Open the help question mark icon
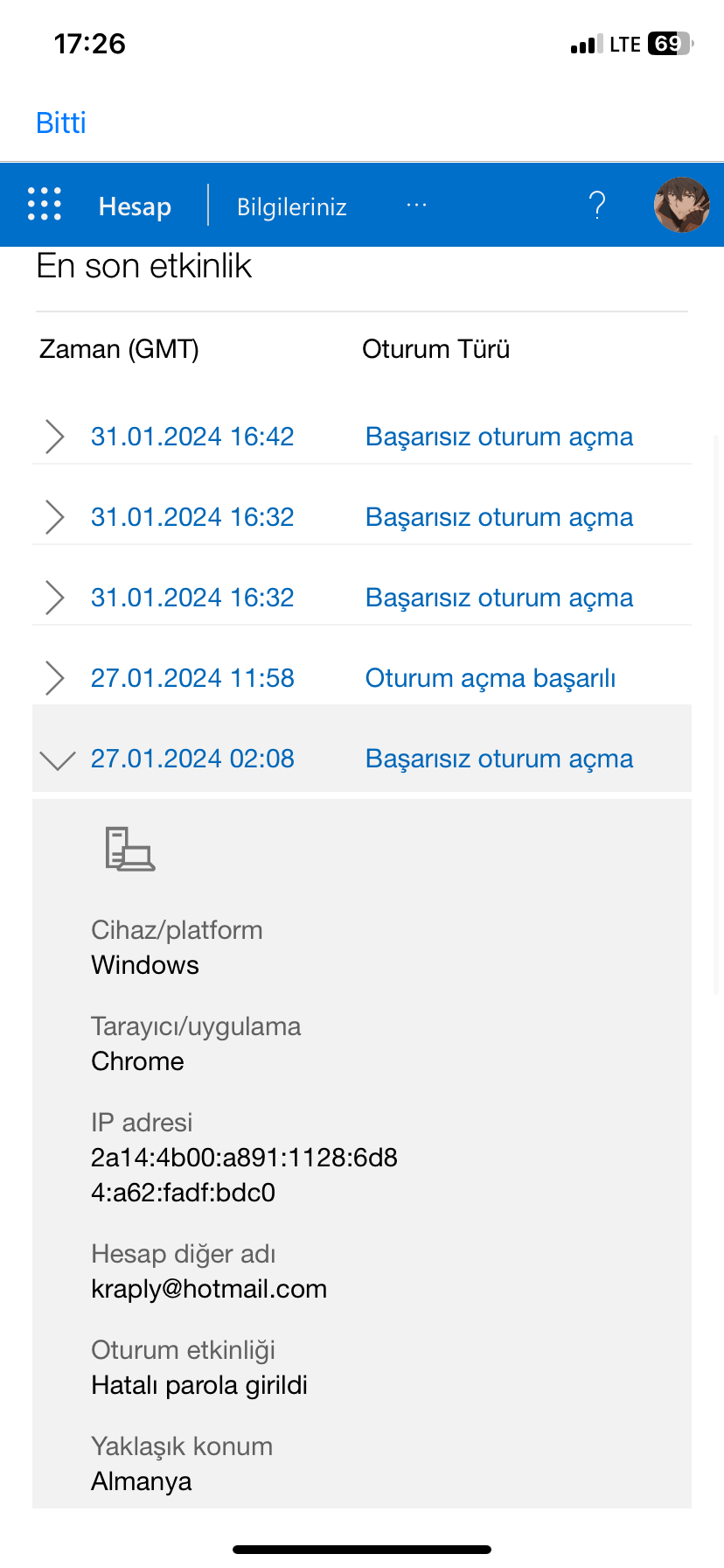Image resolution: width=724 pixels, height=1568 pixels. (x=597, y=205)
